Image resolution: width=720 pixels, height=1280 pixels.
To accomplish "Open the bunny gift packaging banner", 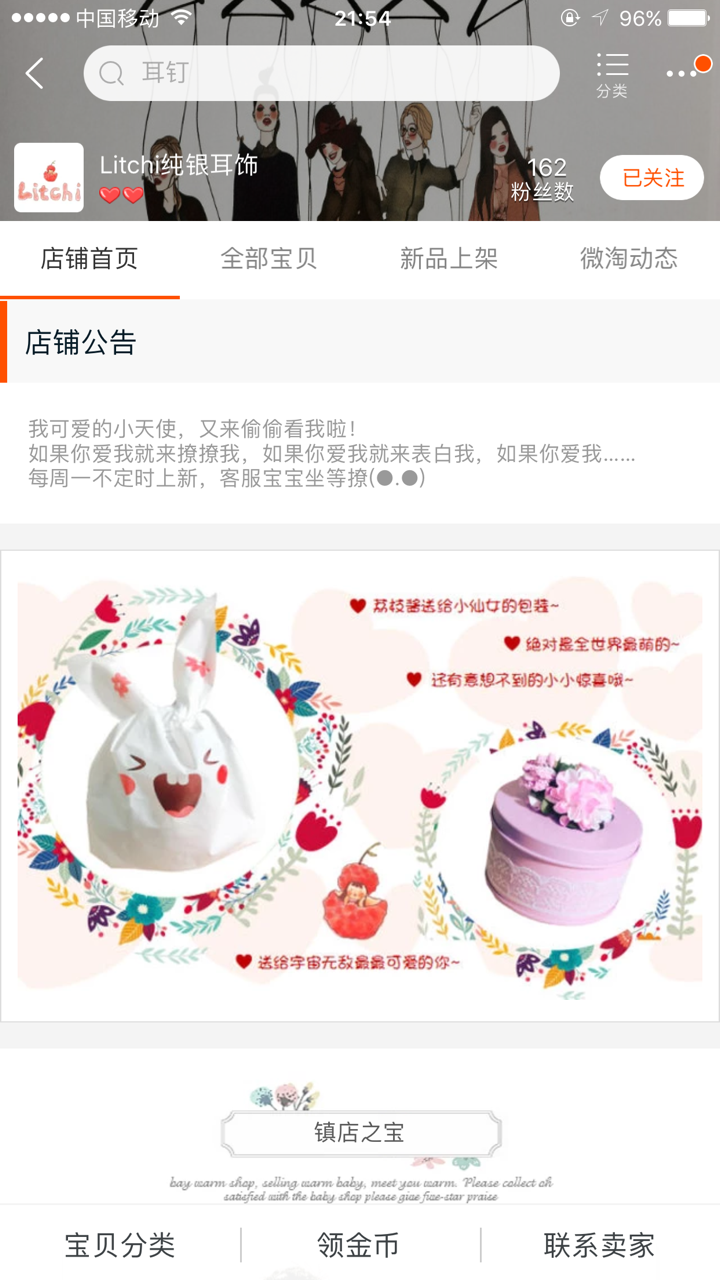I will click(360, 785).
